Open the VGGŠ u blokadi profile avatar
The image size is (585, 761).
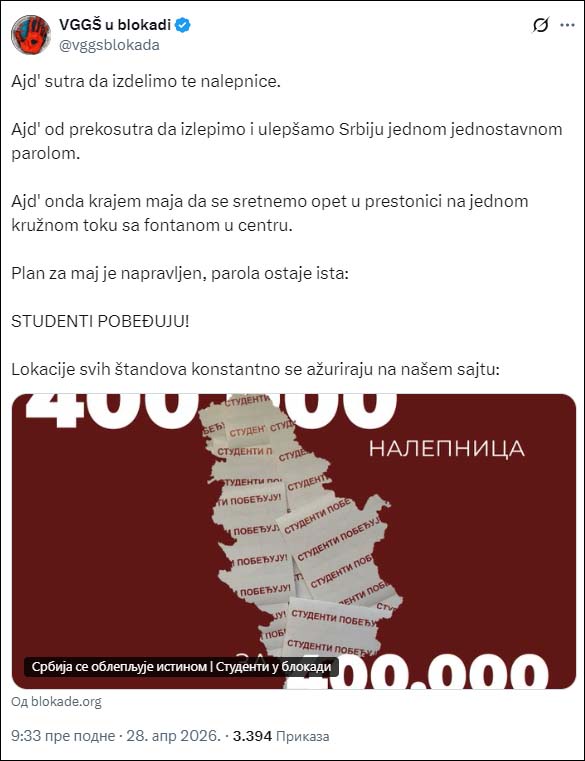(31, 35)
